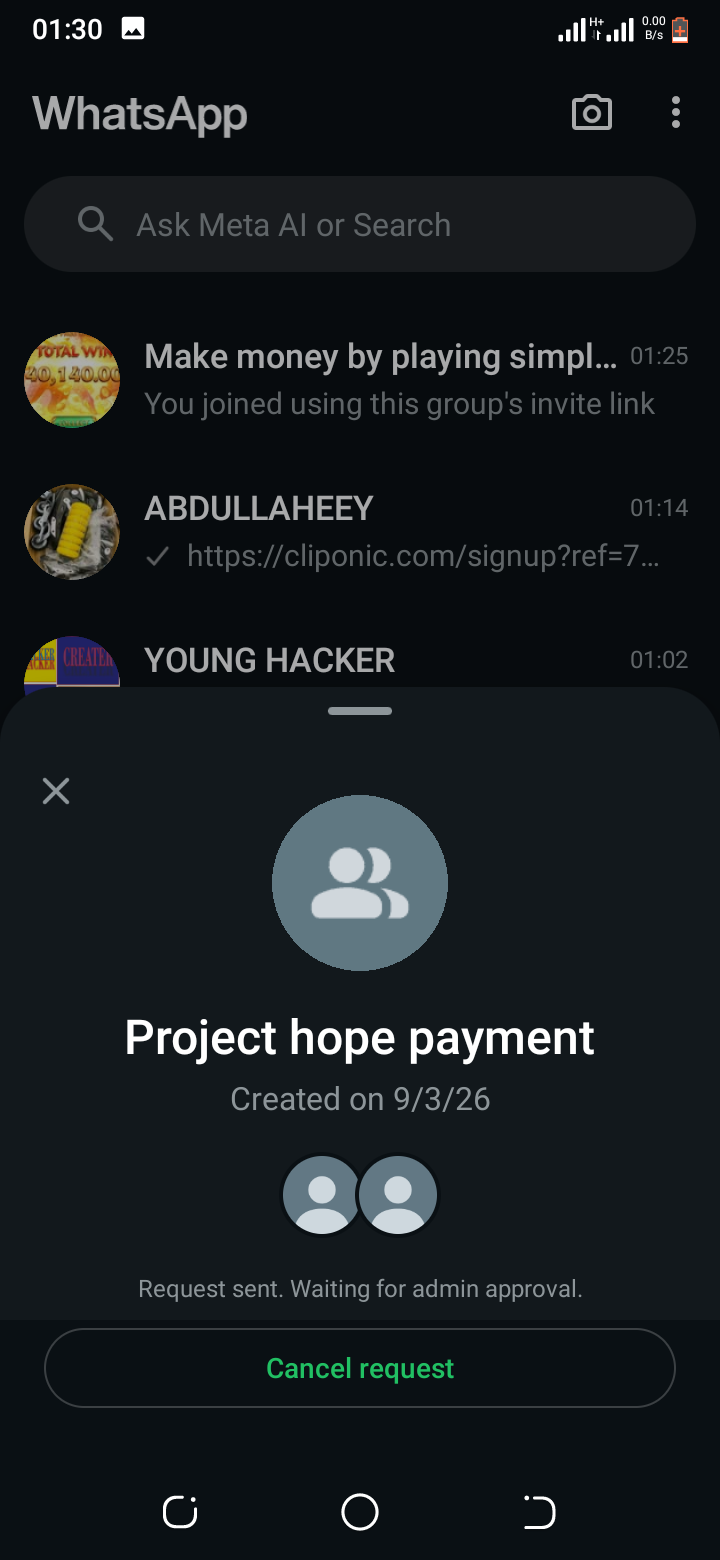
Task: Open the WhatsApp camera
Action: point(591,113)
